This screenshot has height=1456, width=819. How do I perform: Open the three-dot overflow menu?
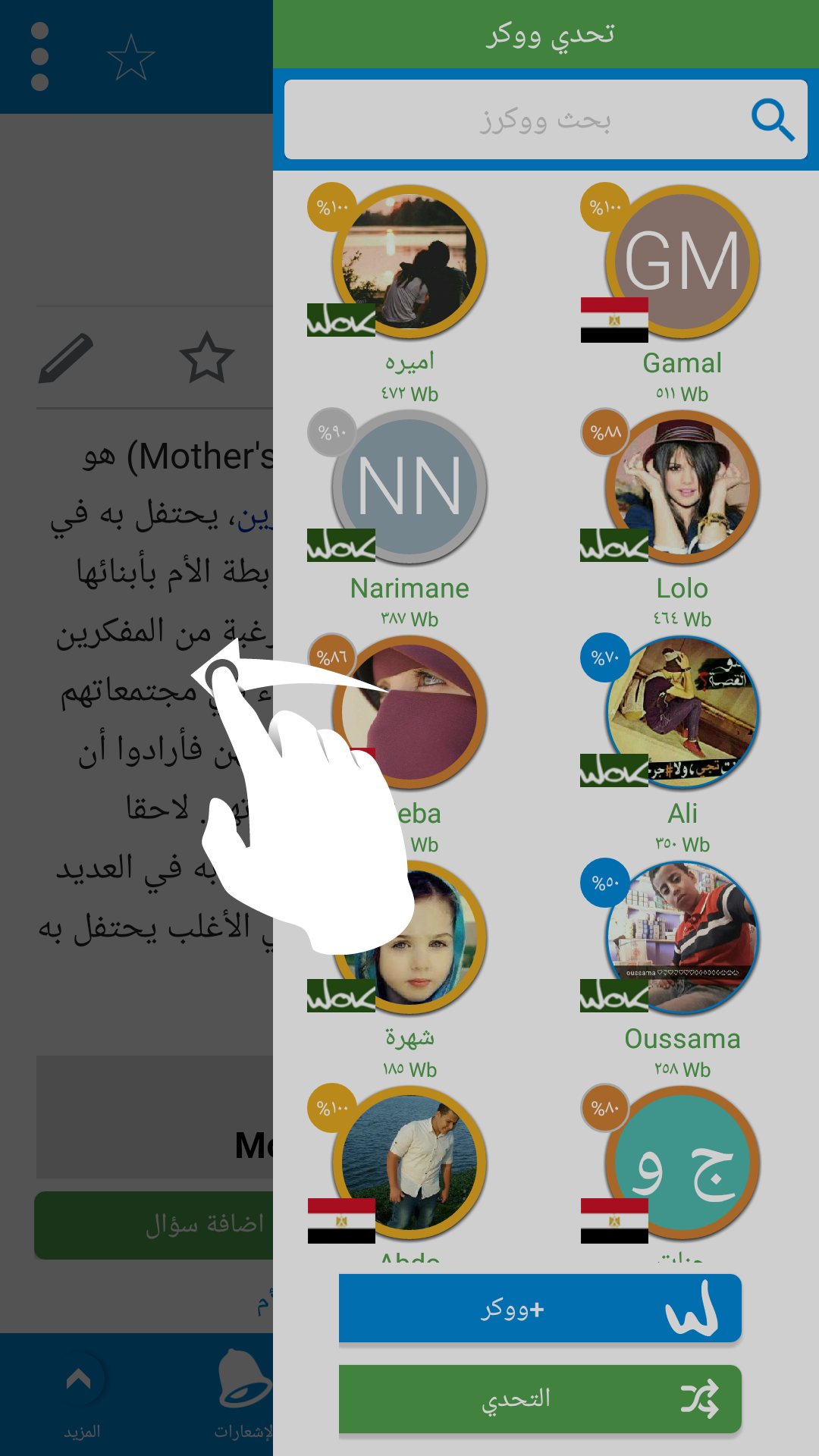pos(40,57)
